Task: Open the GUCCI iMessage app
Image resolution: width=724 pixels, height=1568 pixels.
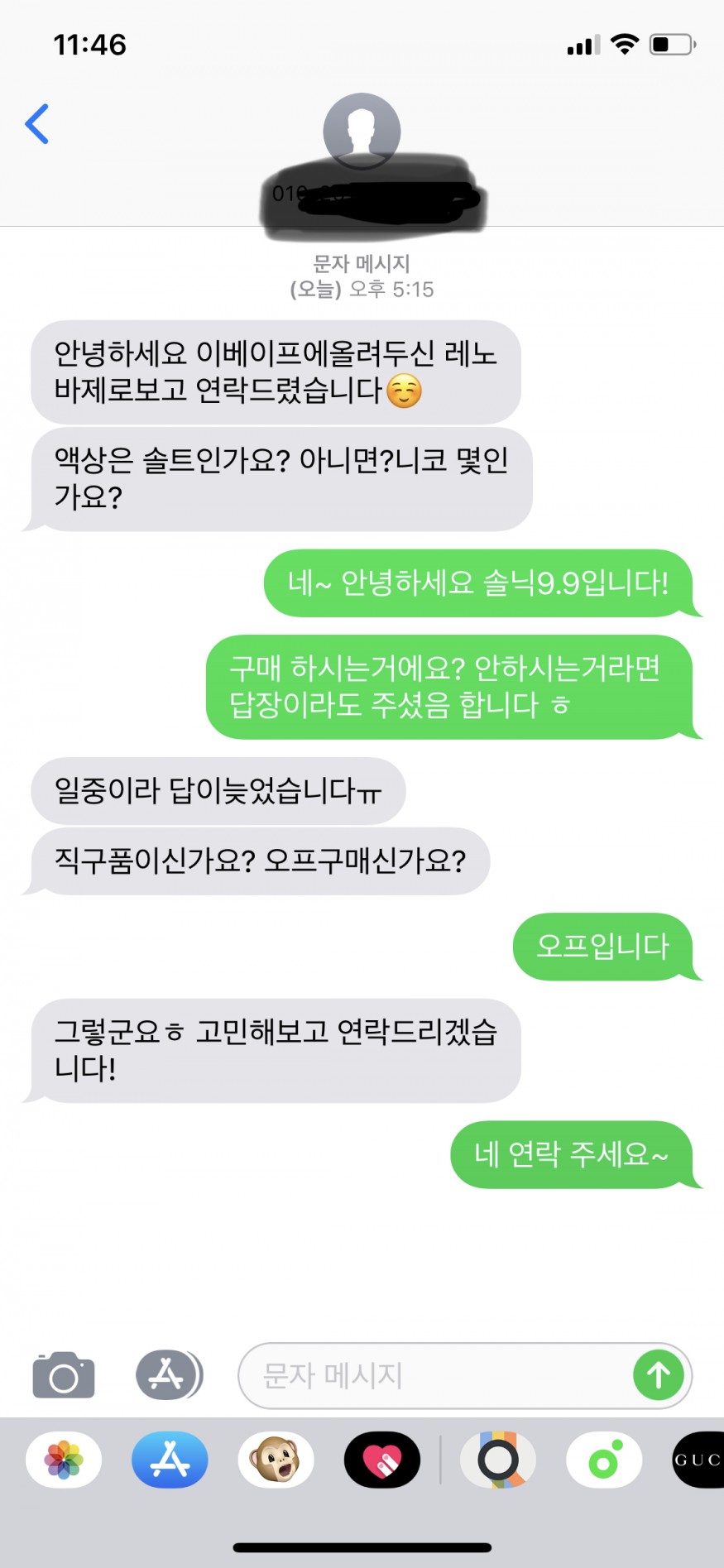Action: 699,1460
